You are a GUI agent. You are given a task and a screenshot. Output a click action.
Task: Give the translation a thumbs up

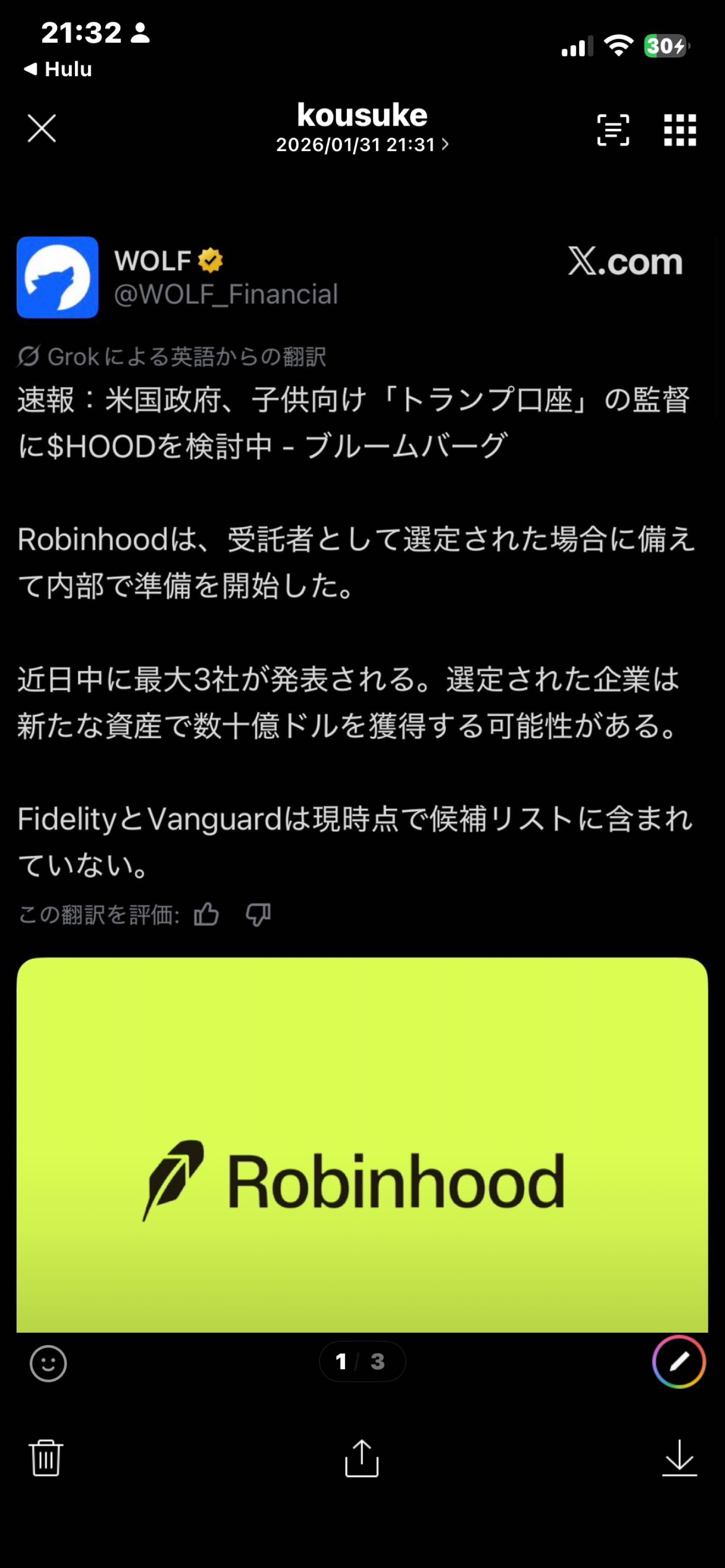206,914
